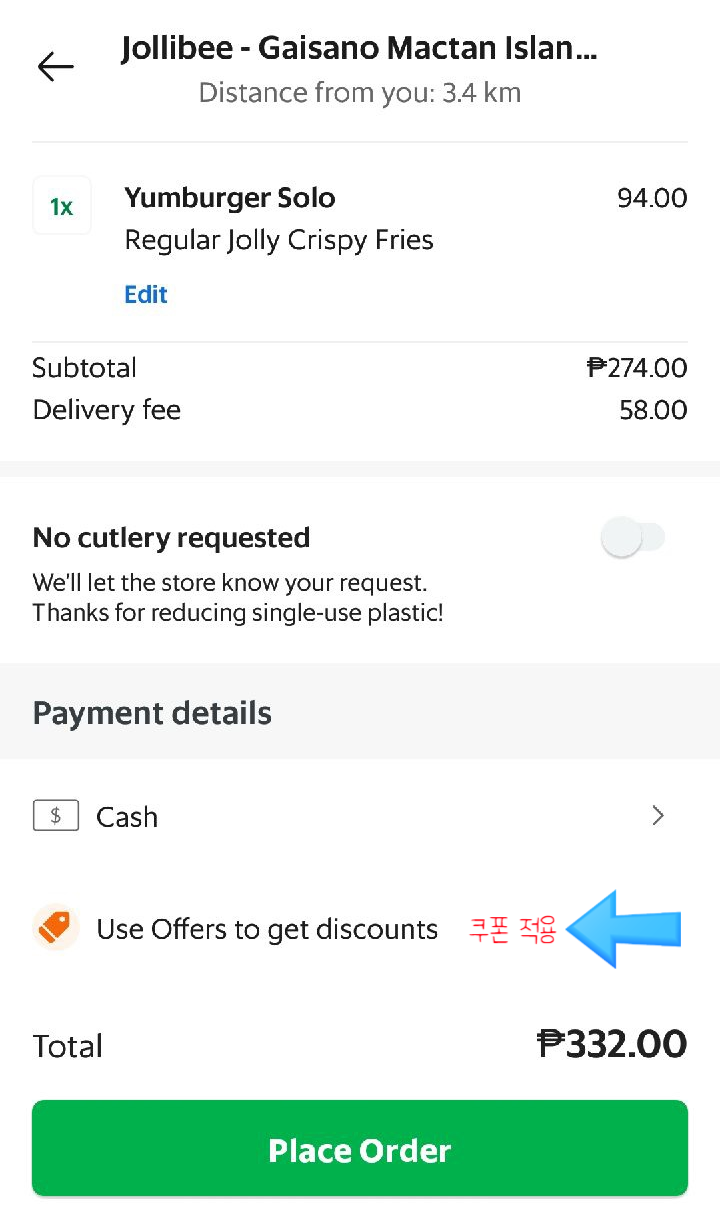The width and height of the screenshot is (720, 1228).
Task: Edit the Yumburger Solo order item
Action: click(x=146, y=294)
